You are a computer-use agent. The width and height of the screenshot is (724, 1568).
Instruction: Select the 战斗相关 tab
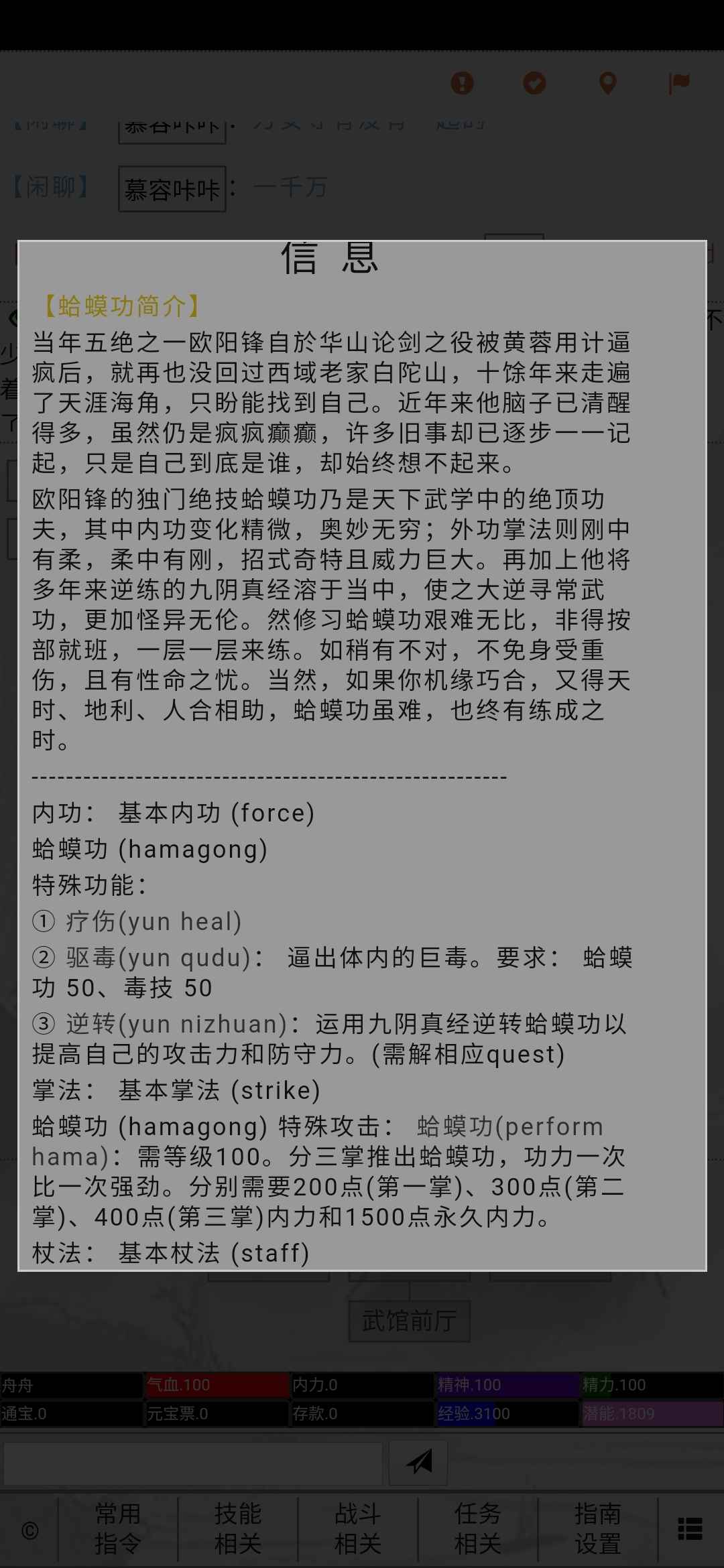click(358, 1528)
